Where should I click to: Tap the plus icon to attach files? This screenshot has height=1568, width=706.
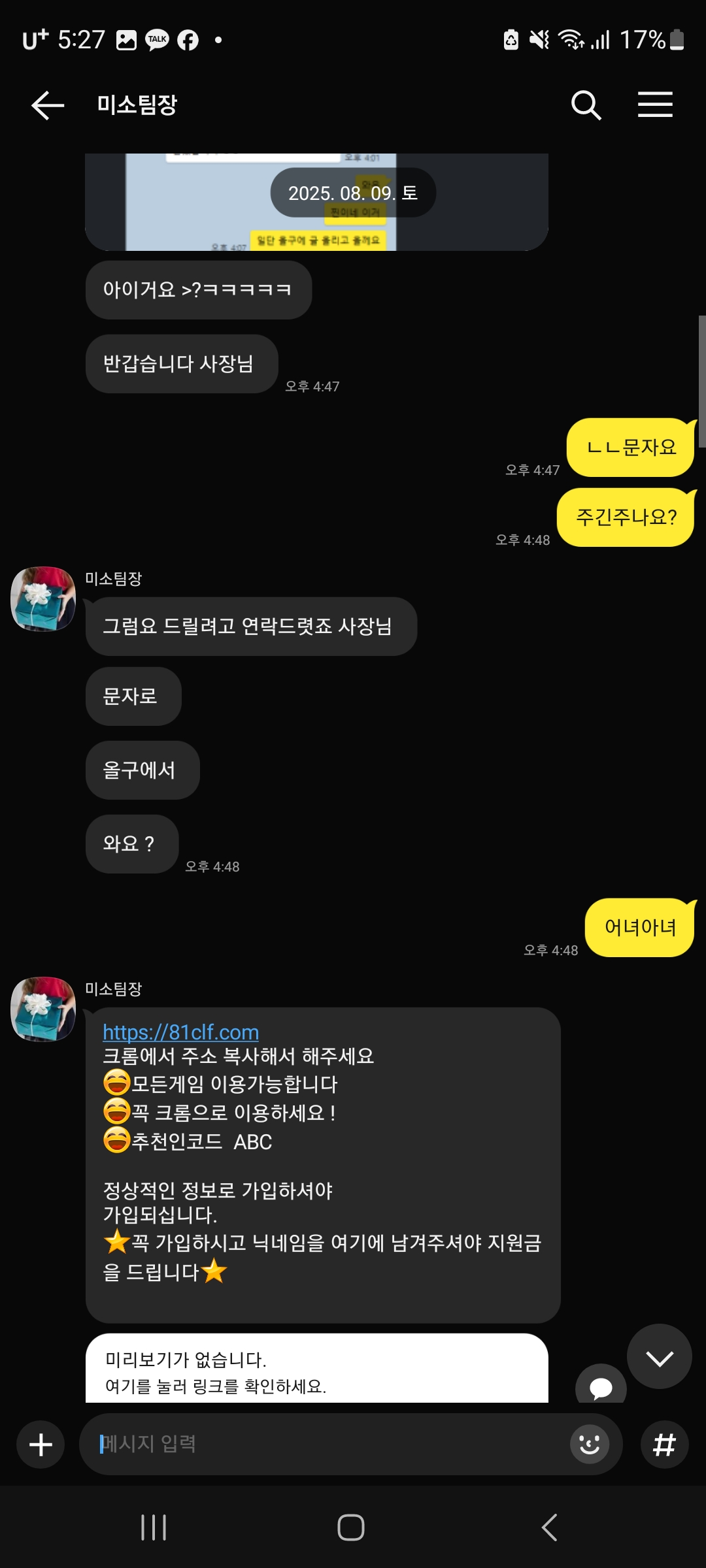(40, 1445)
